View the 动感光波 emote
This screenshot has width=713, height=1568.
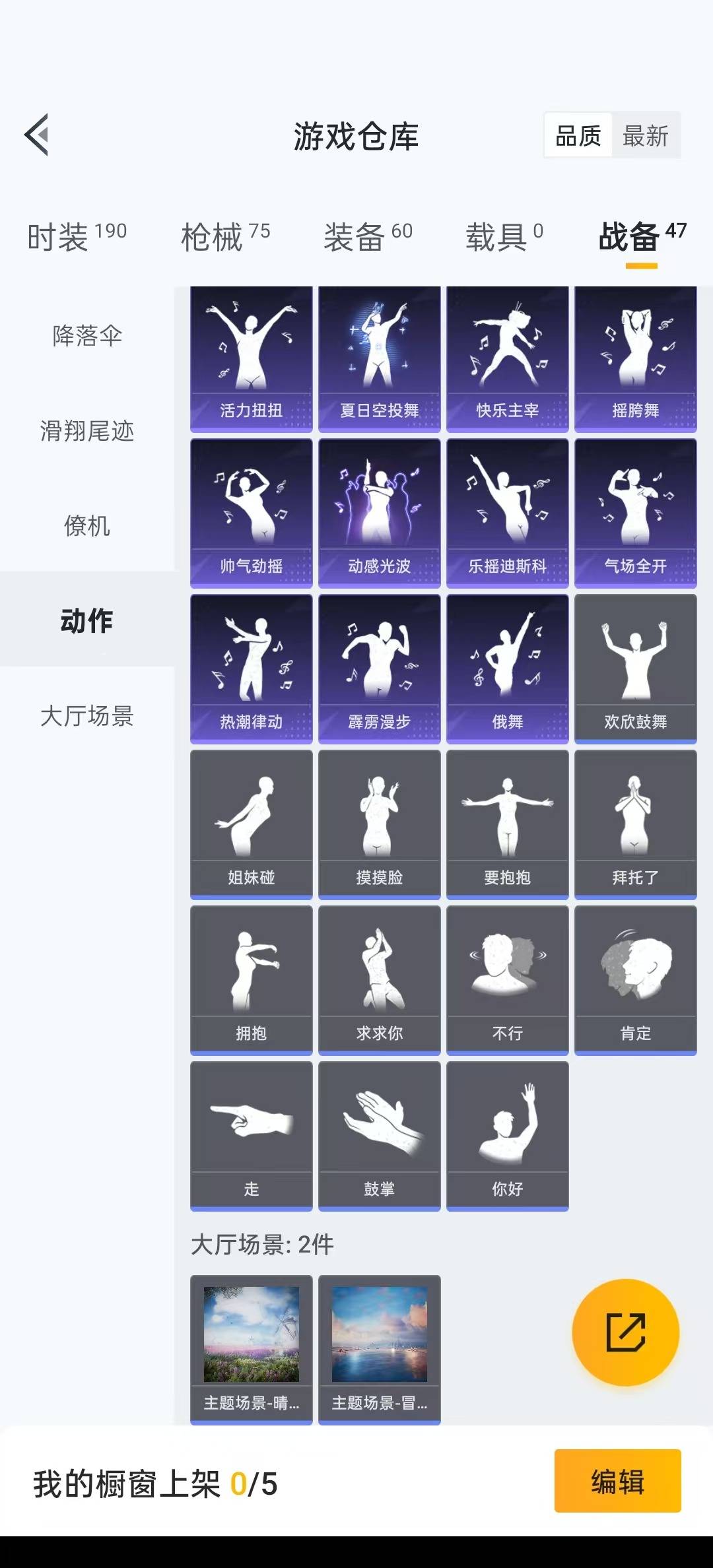coord(379,513)
